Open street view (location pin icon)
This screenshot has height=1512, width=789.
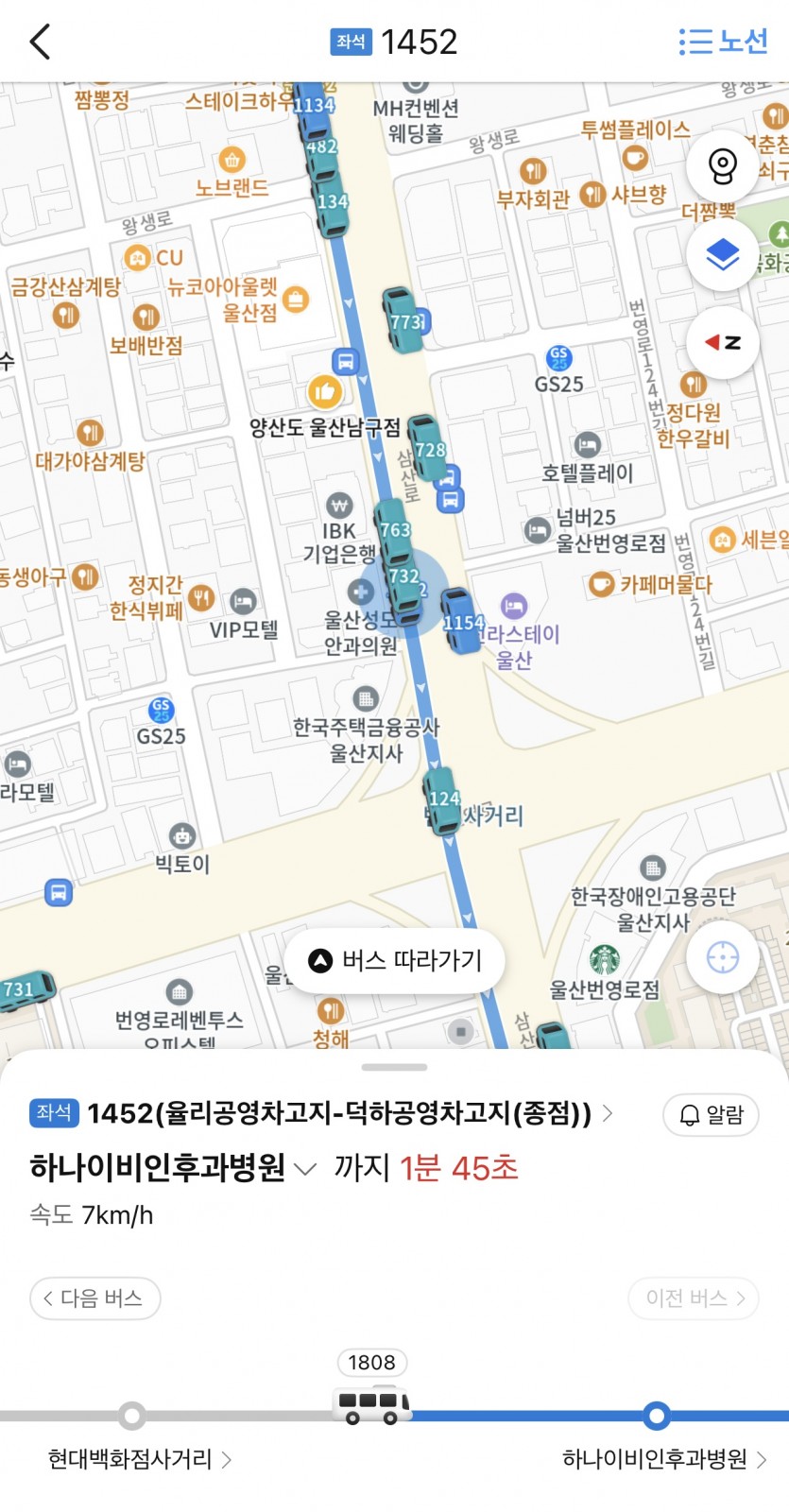[x=723, y=166]
